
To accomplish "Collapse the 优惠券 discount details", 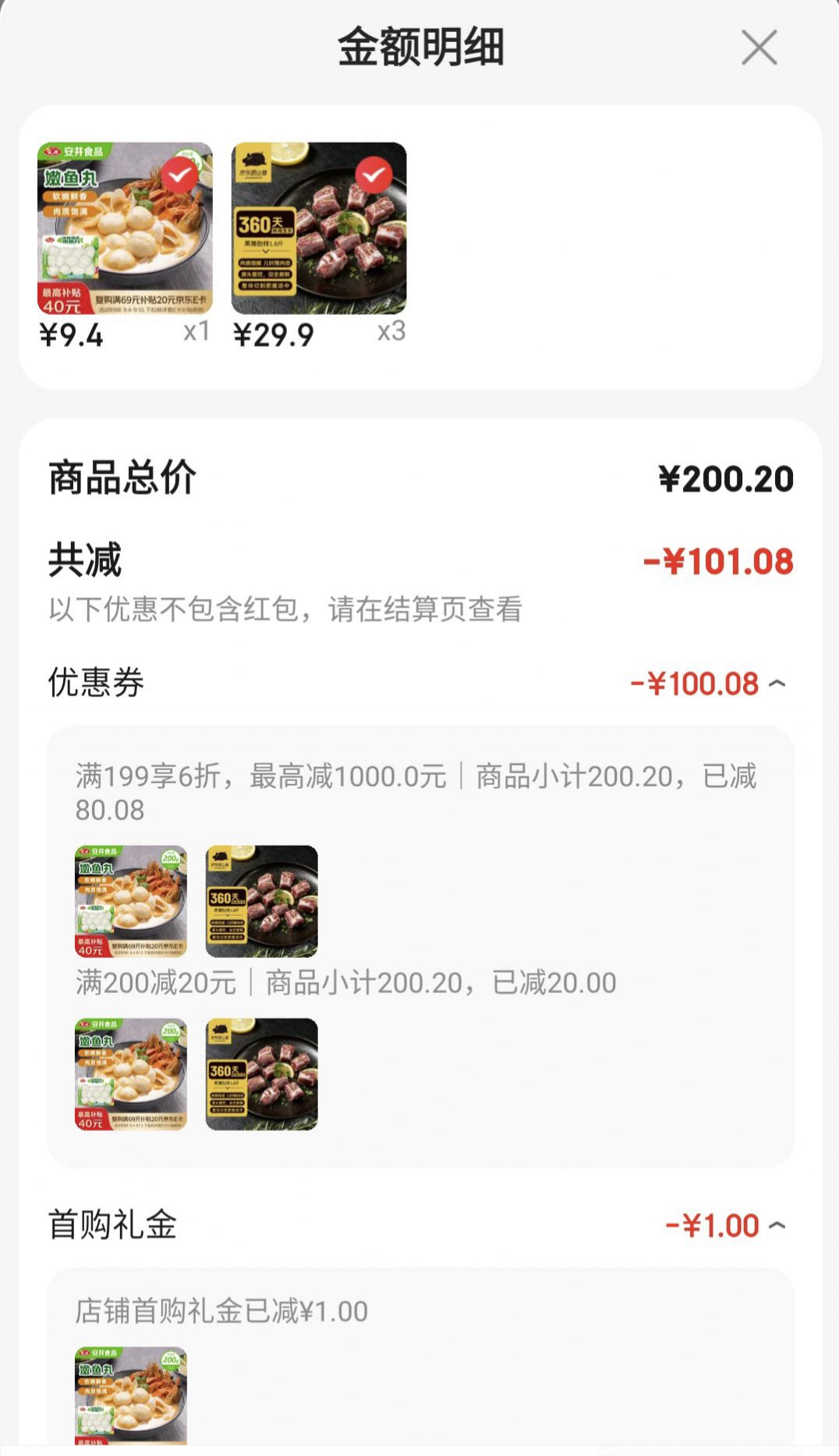I will (777, 684).
